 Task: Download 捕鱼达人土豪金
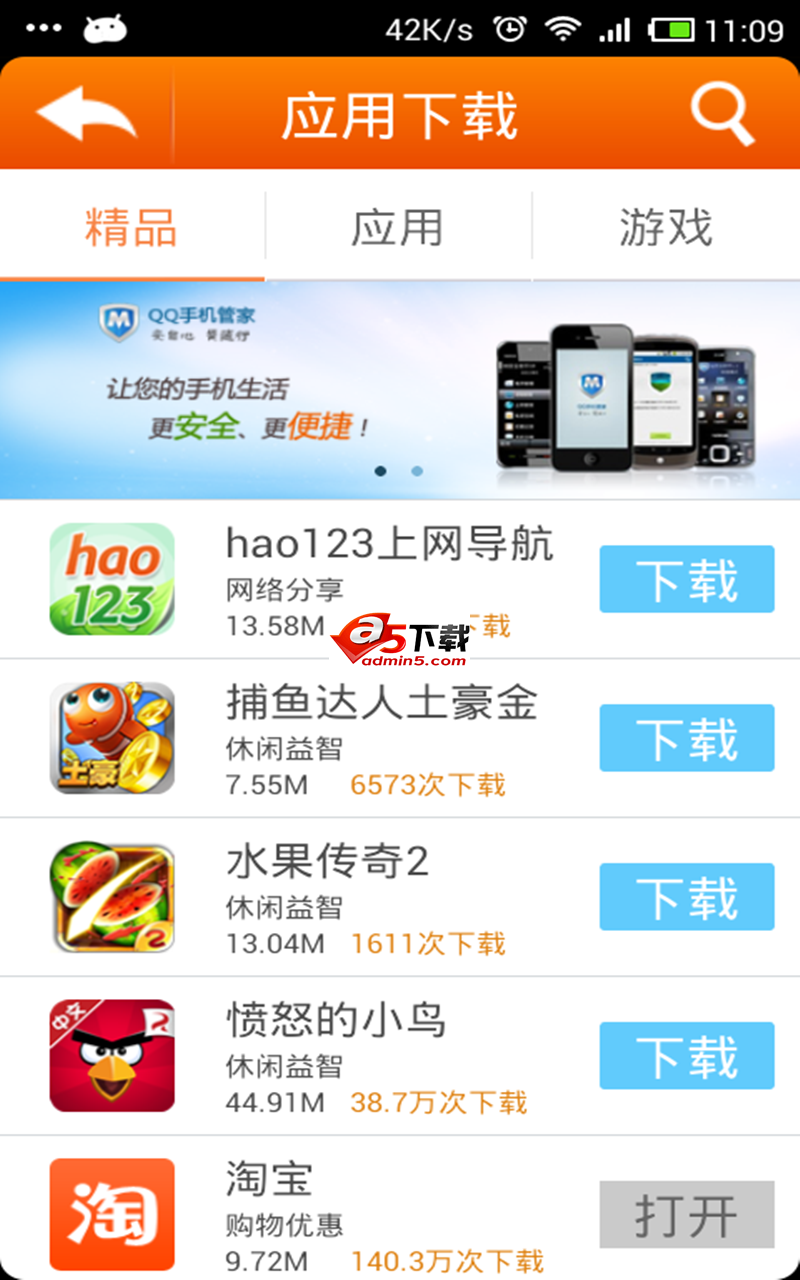pyautogui.click(x=687, y=738)
